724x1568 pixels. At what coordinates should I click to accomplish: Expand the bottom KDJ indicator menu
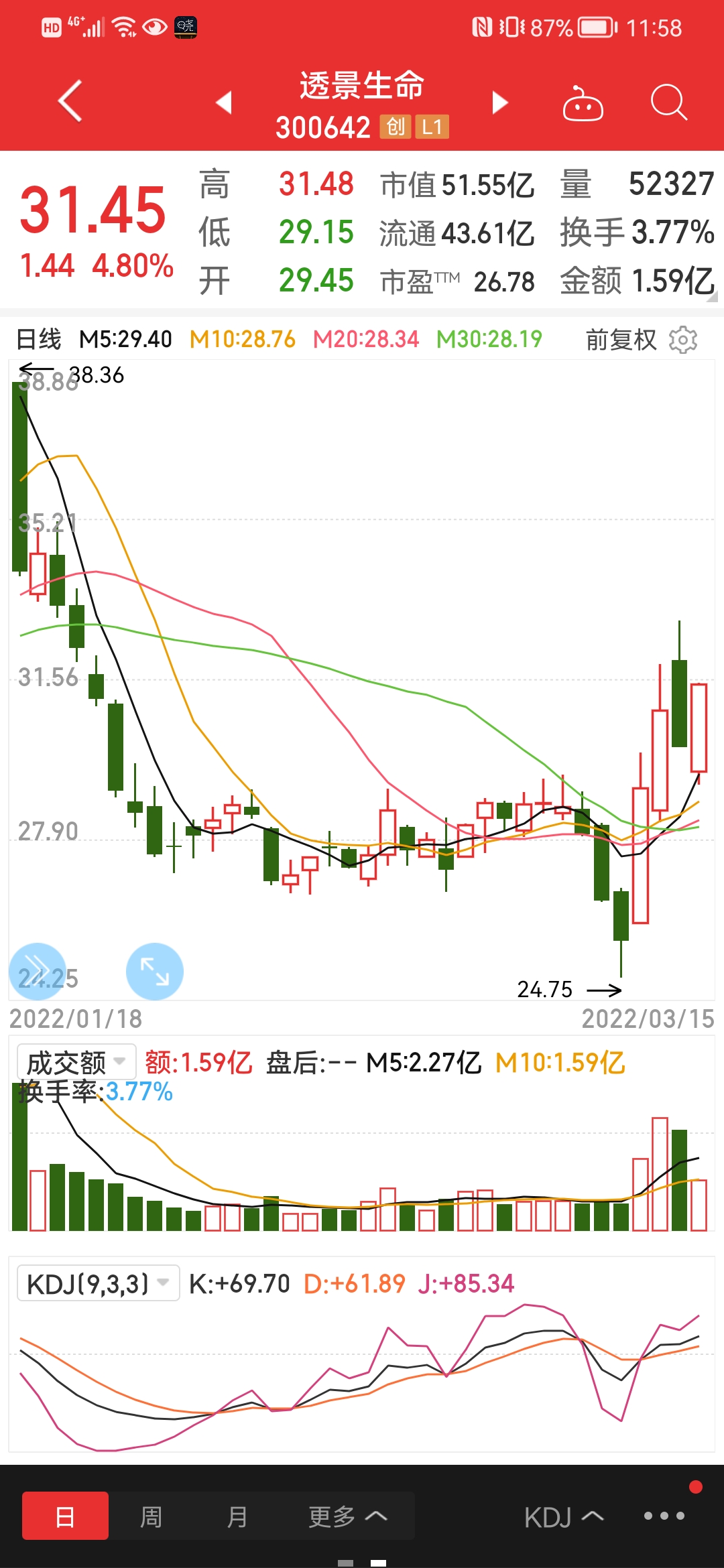[564, 1517]
